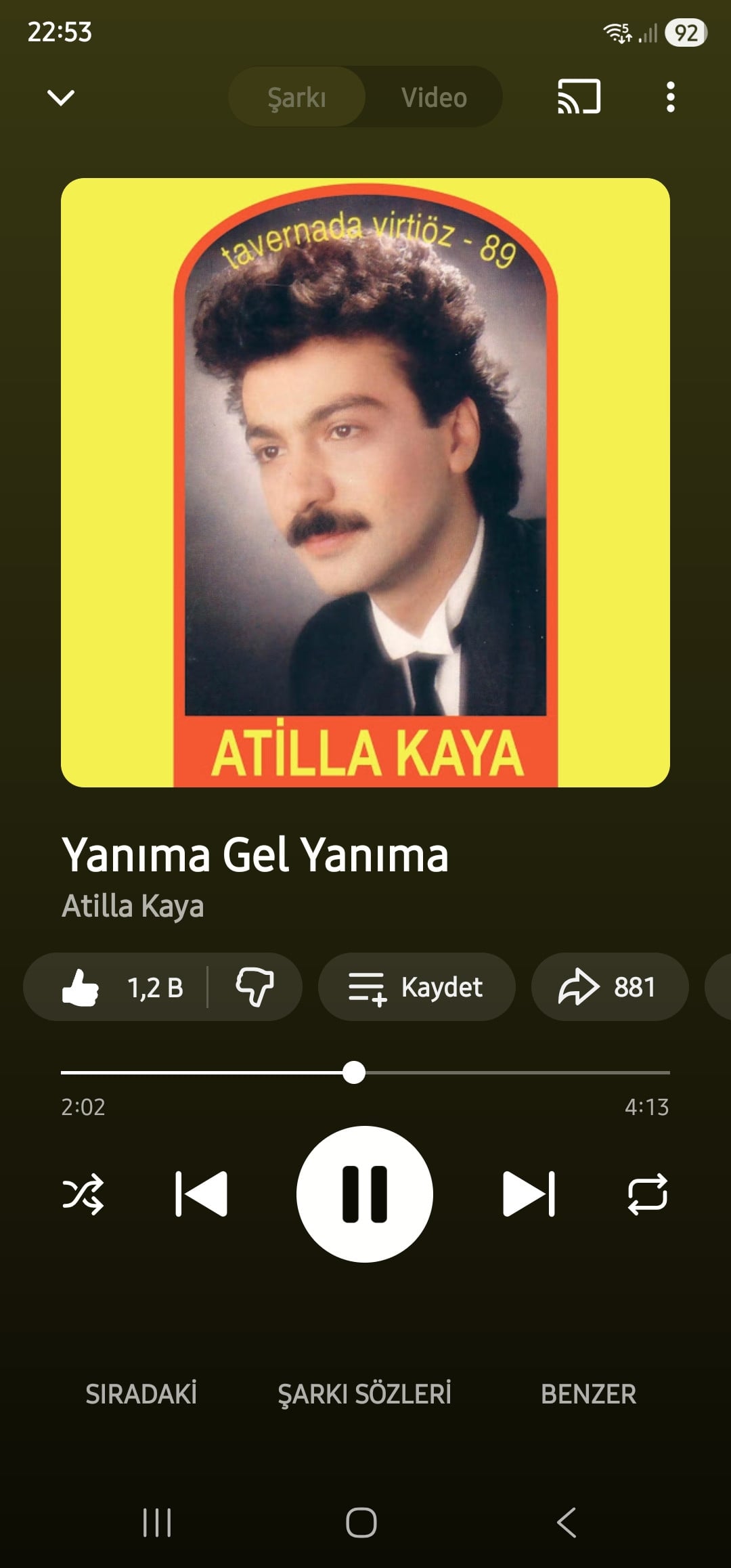Skip to the next track
This screenshot has height=1568, width=731.
pos(529,1194)
